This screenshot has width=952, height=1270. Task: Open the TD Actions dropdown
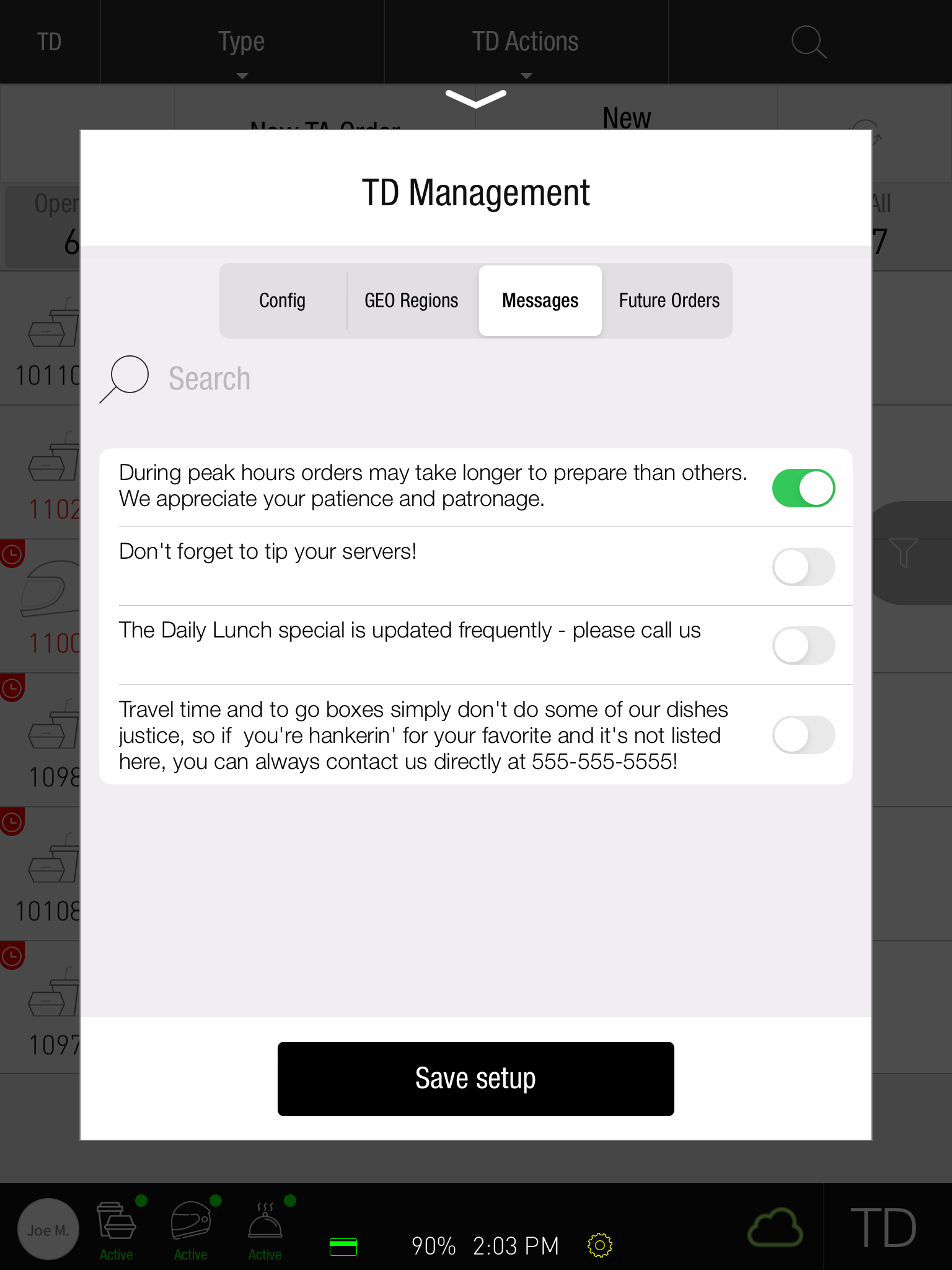pyautogui.click(x=526, y=43)
